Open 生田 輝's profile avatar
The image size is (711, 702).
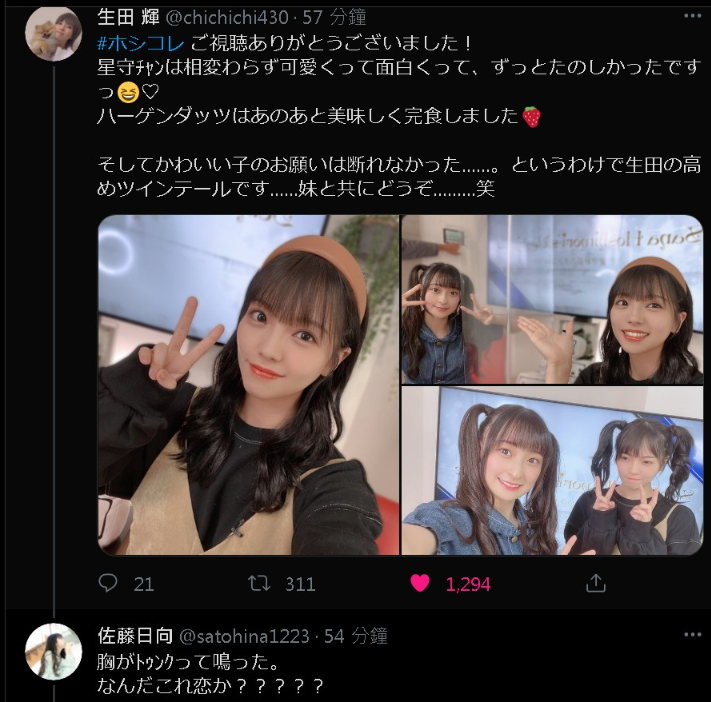(x=53, y=33)
